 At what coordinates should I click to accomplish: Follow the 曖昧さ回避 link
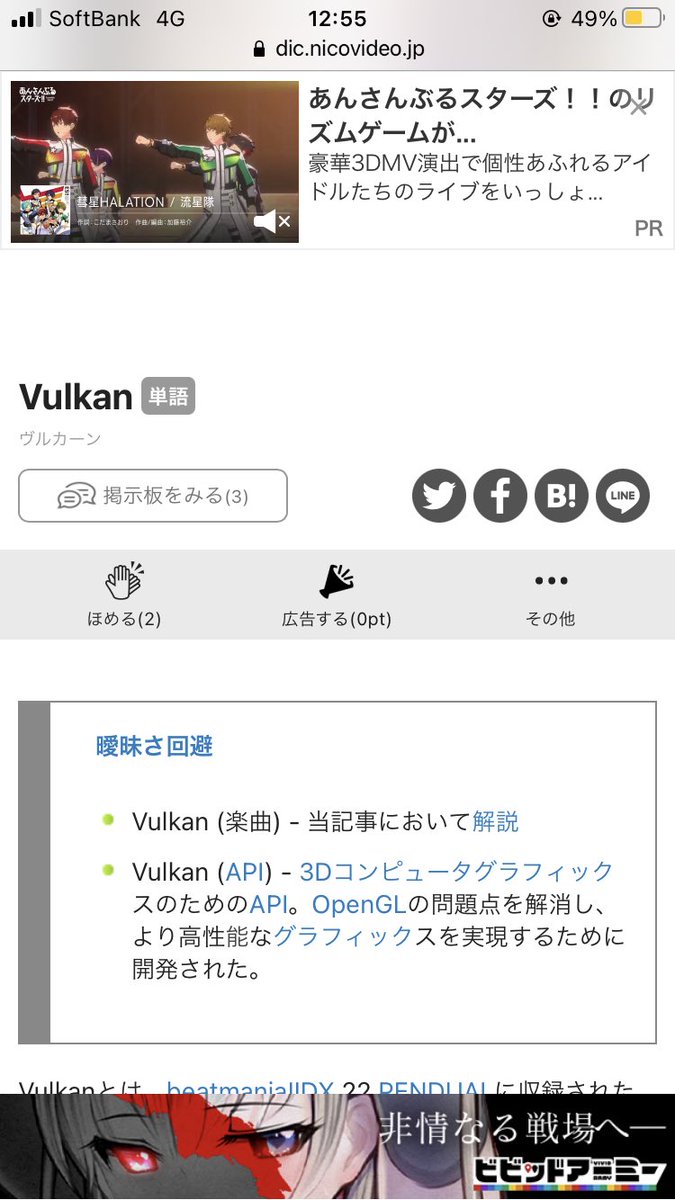(155, 746)
